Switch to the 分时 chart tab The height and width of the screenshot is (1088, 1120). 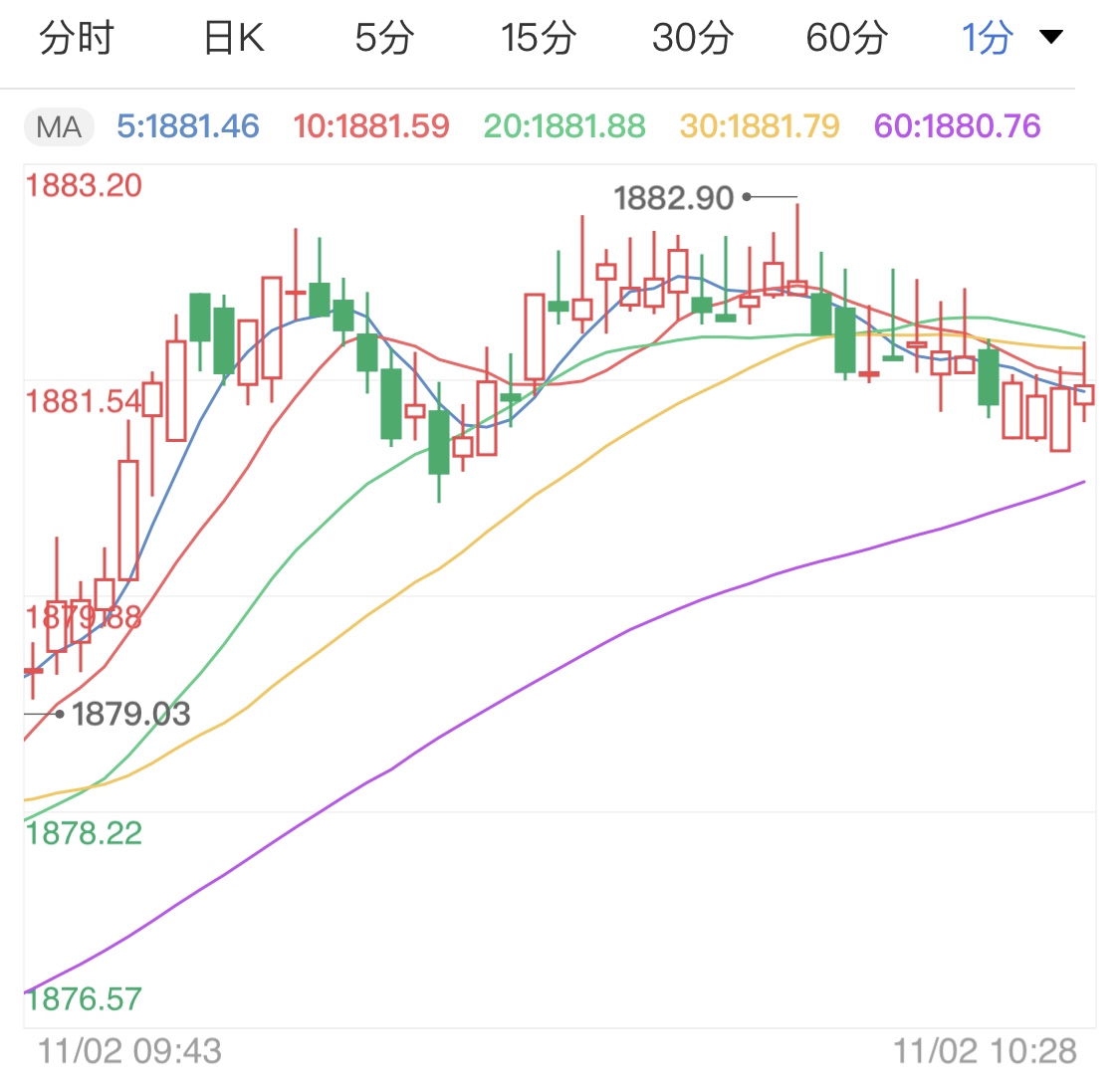77,39
